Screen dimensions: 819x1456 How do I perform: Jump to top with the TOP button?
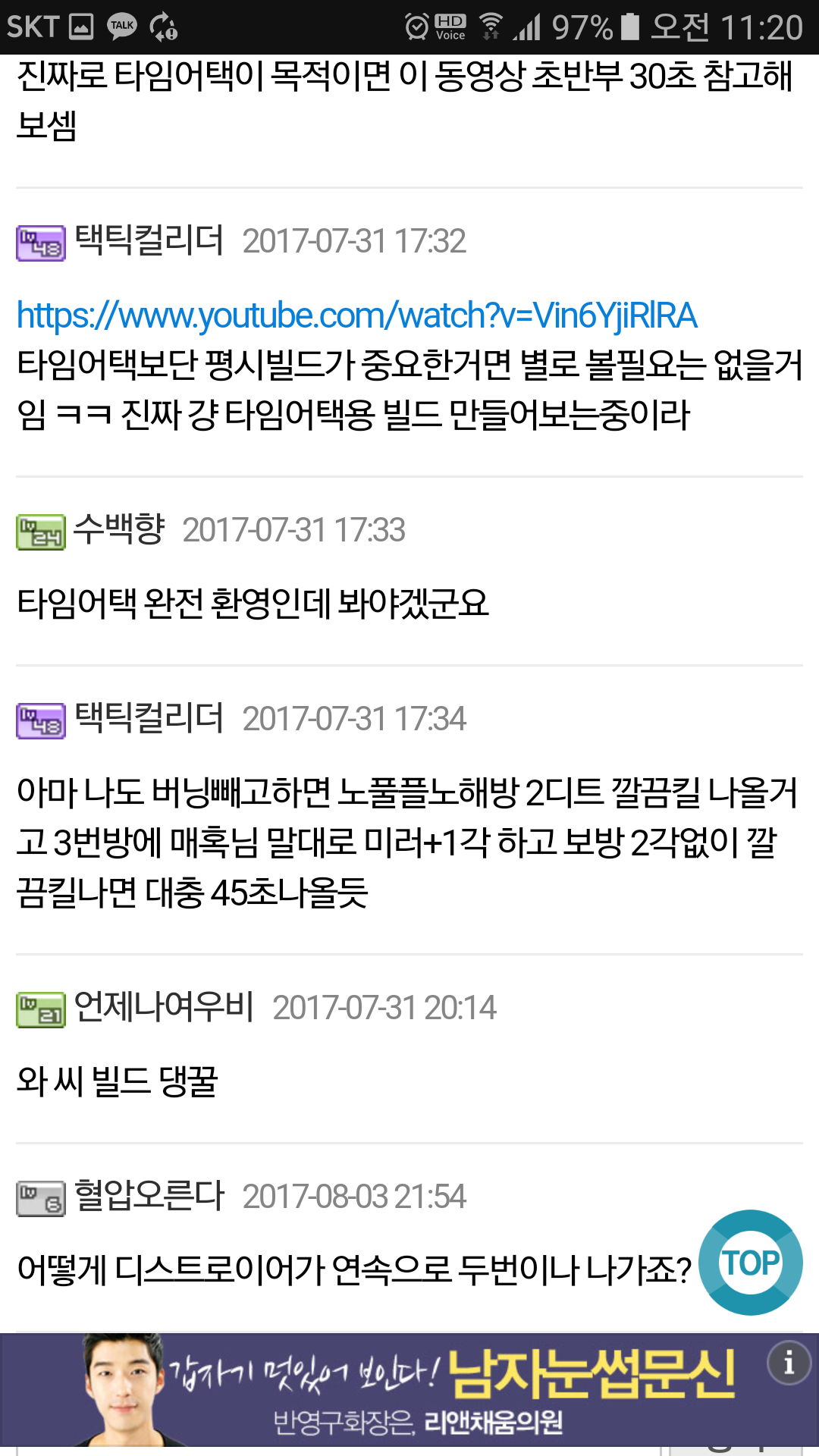point(751,1263)
